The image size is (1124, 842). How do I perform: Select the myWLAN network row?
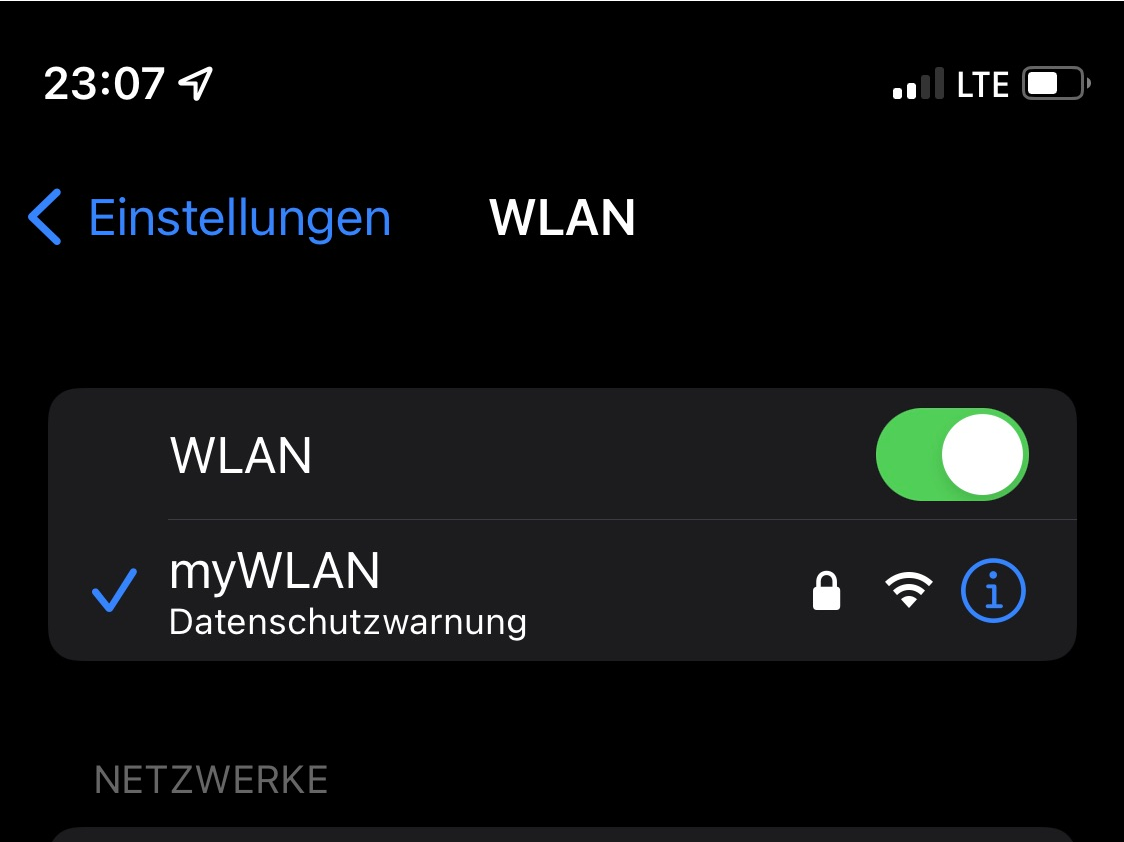pyautogui.click(x=562, y=590)
